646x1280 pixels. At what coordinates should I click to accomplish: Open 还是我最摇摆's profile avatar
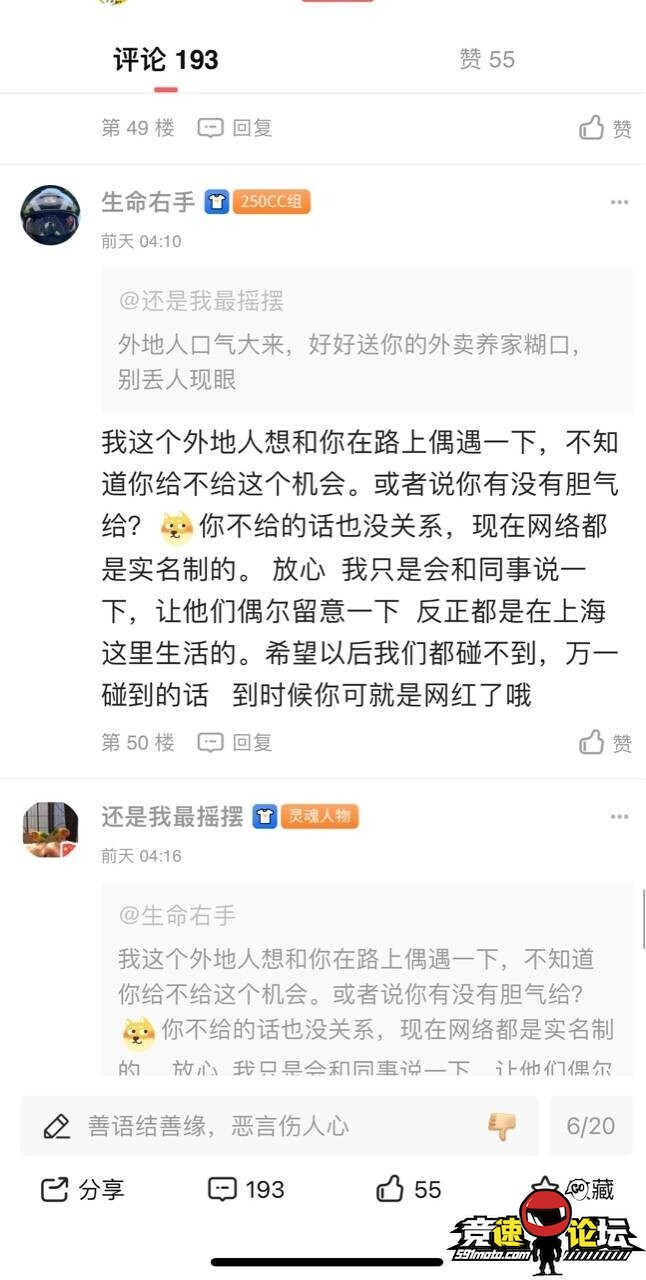(50, 829)
